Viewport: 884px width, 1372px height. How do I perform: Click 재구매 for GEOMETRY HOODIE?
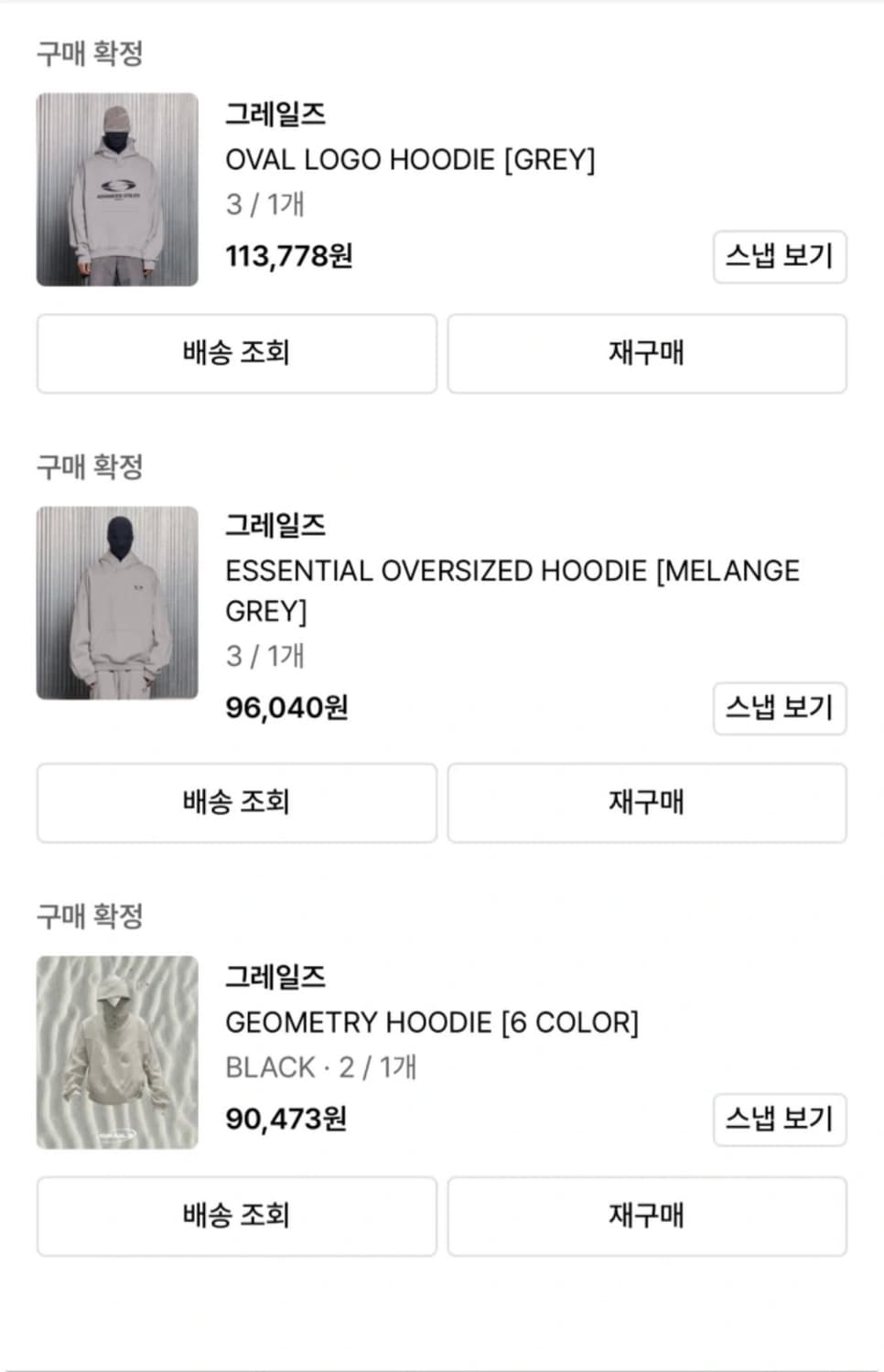click(x=648, y=1217)
